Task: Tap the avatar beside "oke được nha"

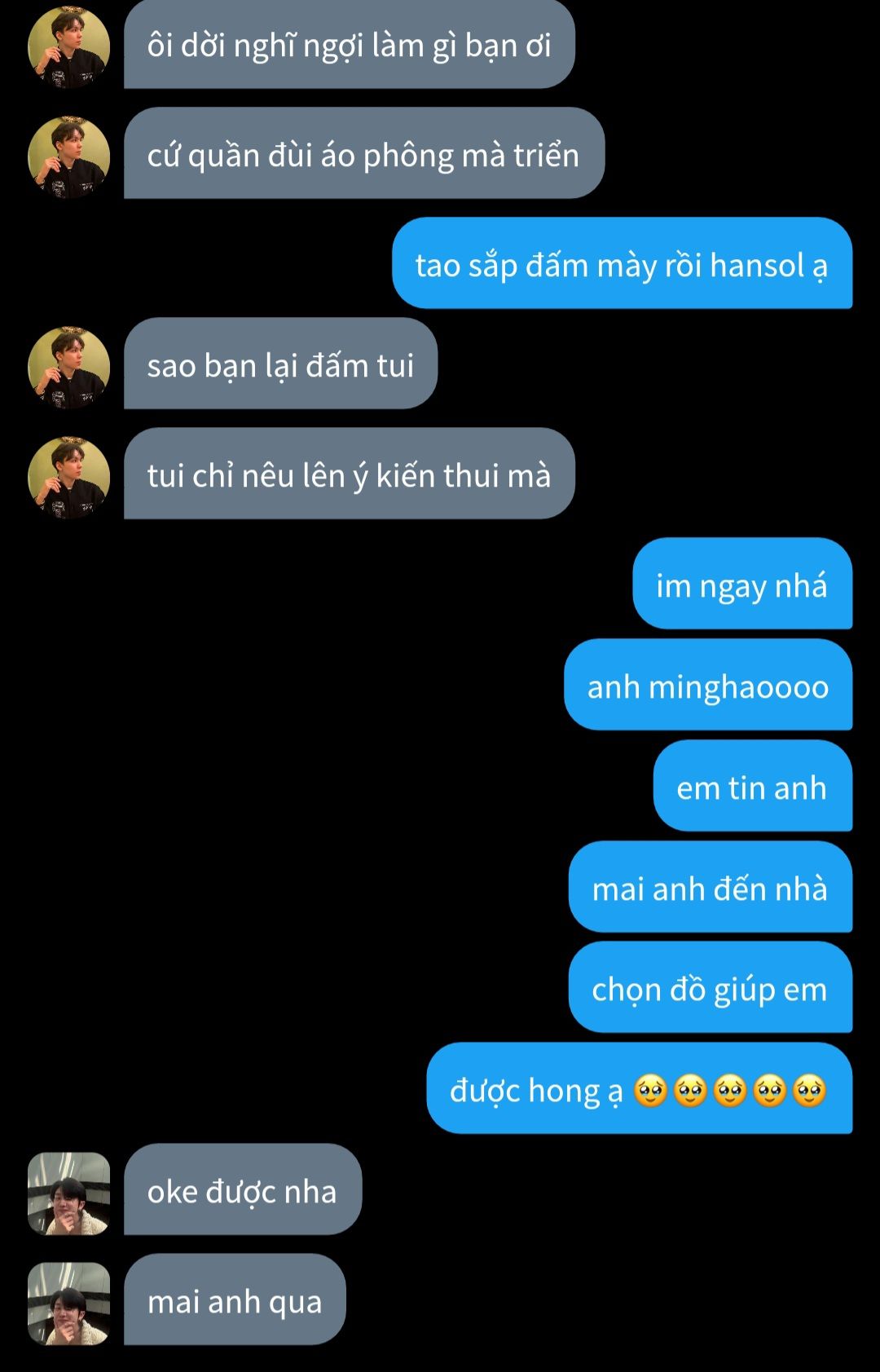Action: pos(68,1193)
